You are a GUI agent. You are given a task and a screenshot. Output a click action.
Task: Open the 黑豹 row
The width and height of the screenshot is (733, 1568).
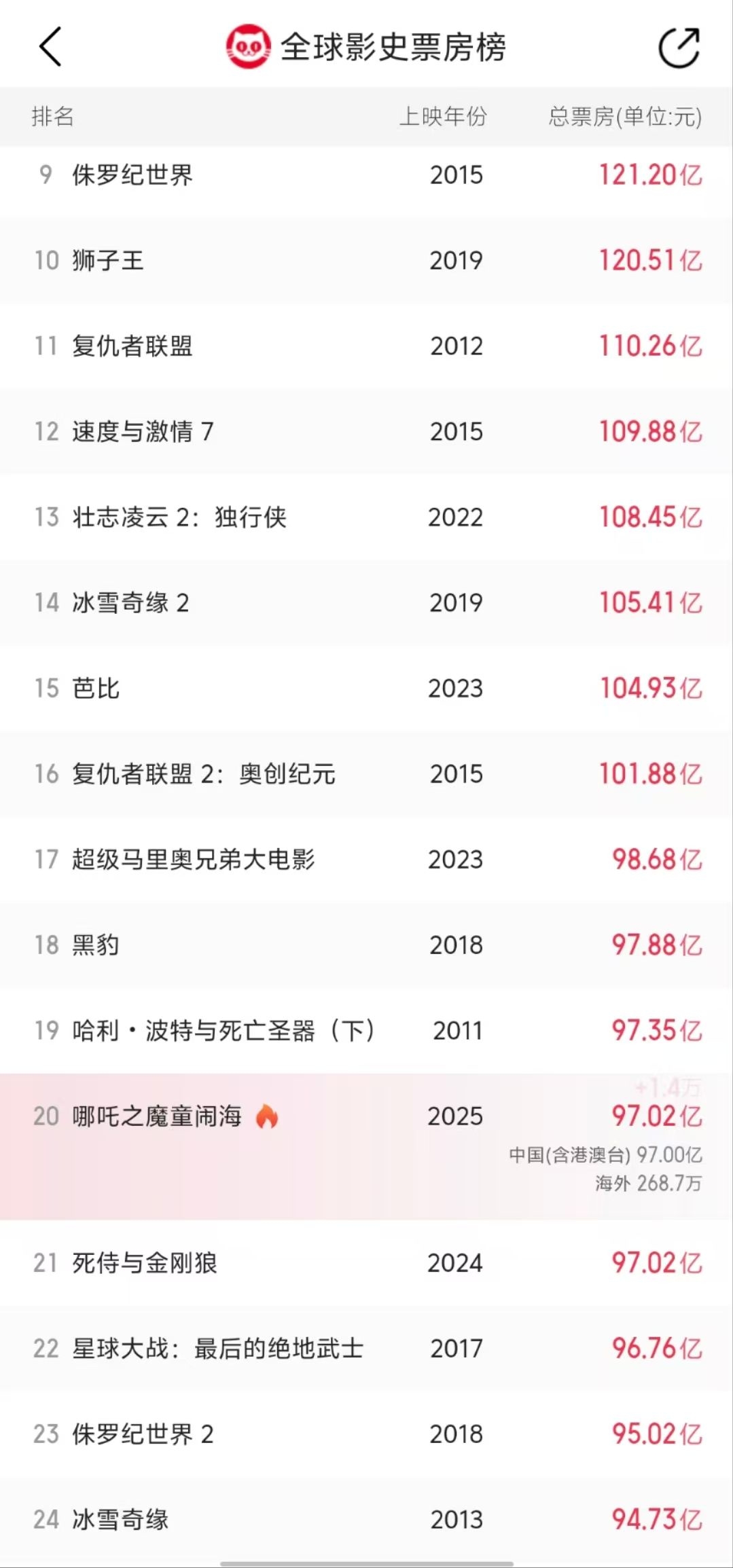(x=366, y=945)
